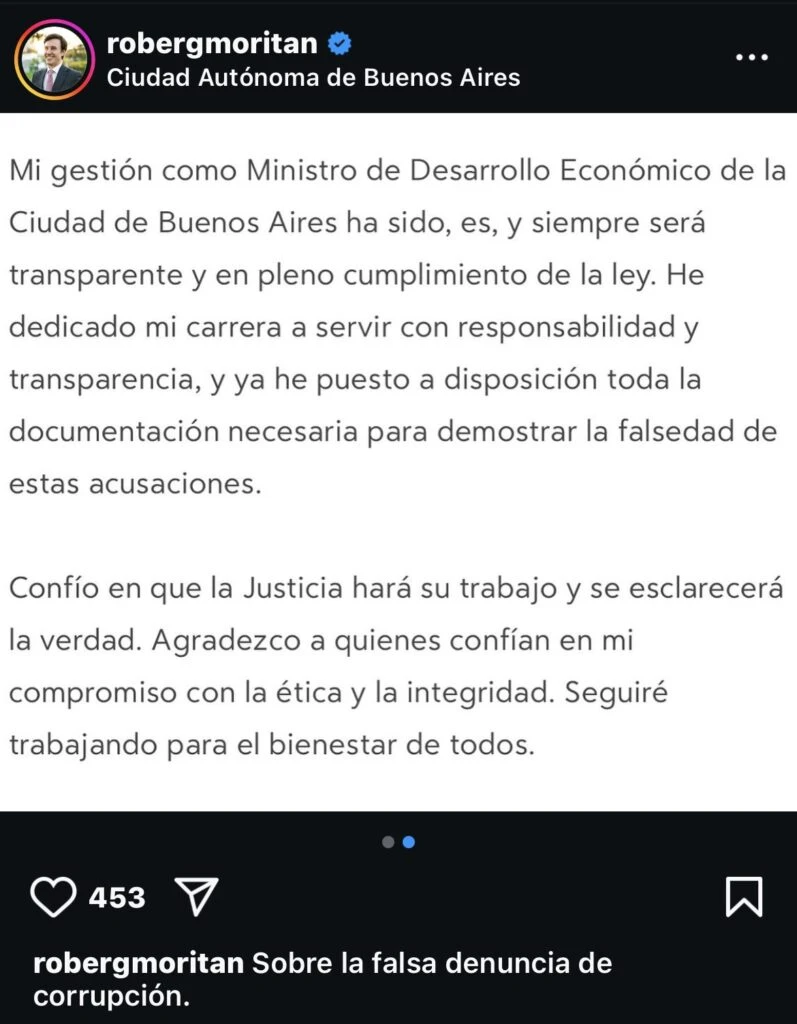
Task: Tap the carousel page indicator dots
Action: coord(398,842)
